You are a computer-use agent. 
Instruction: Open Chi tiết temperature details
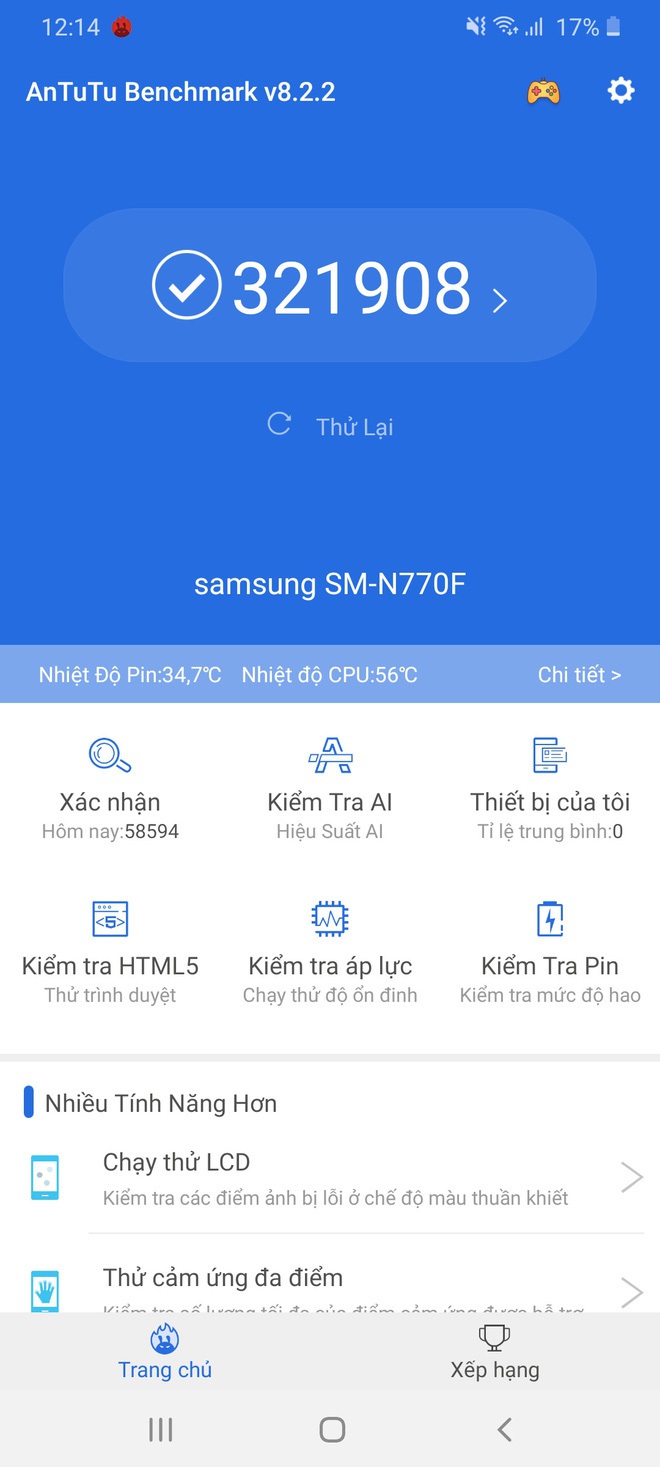click(x=579, y=675)
